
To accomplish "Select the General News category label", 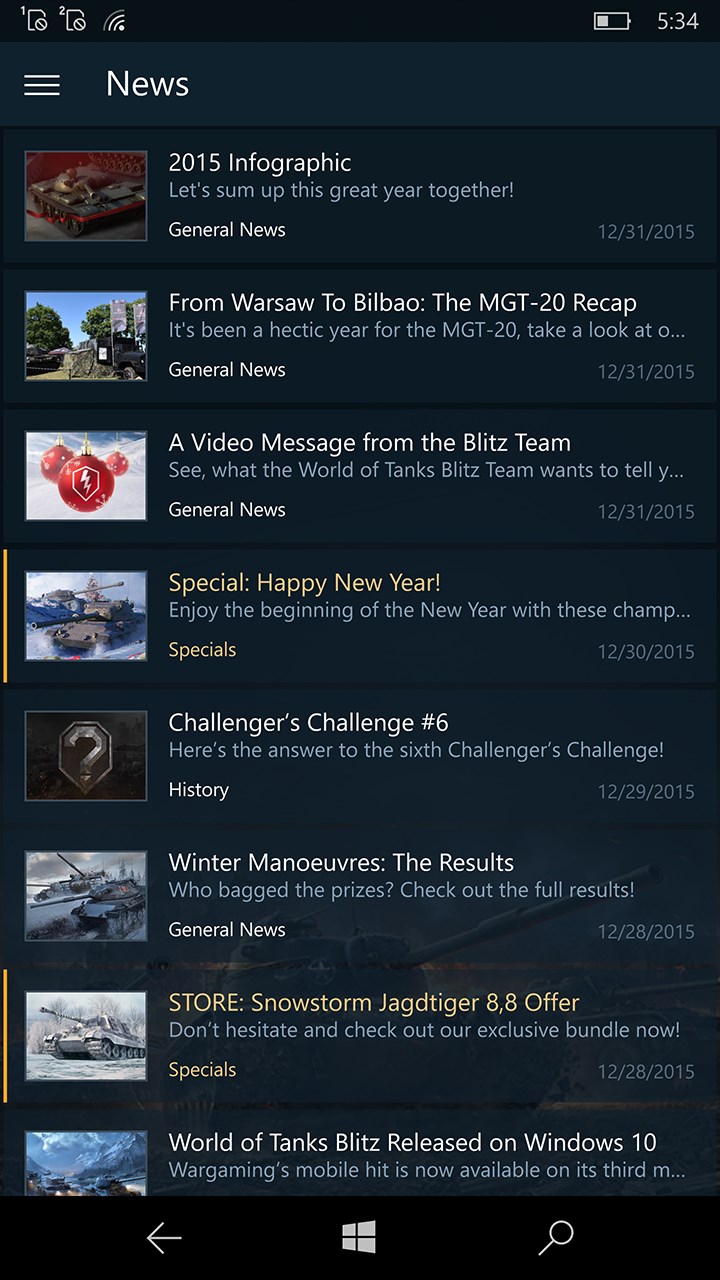I will [x=227, y=229].
